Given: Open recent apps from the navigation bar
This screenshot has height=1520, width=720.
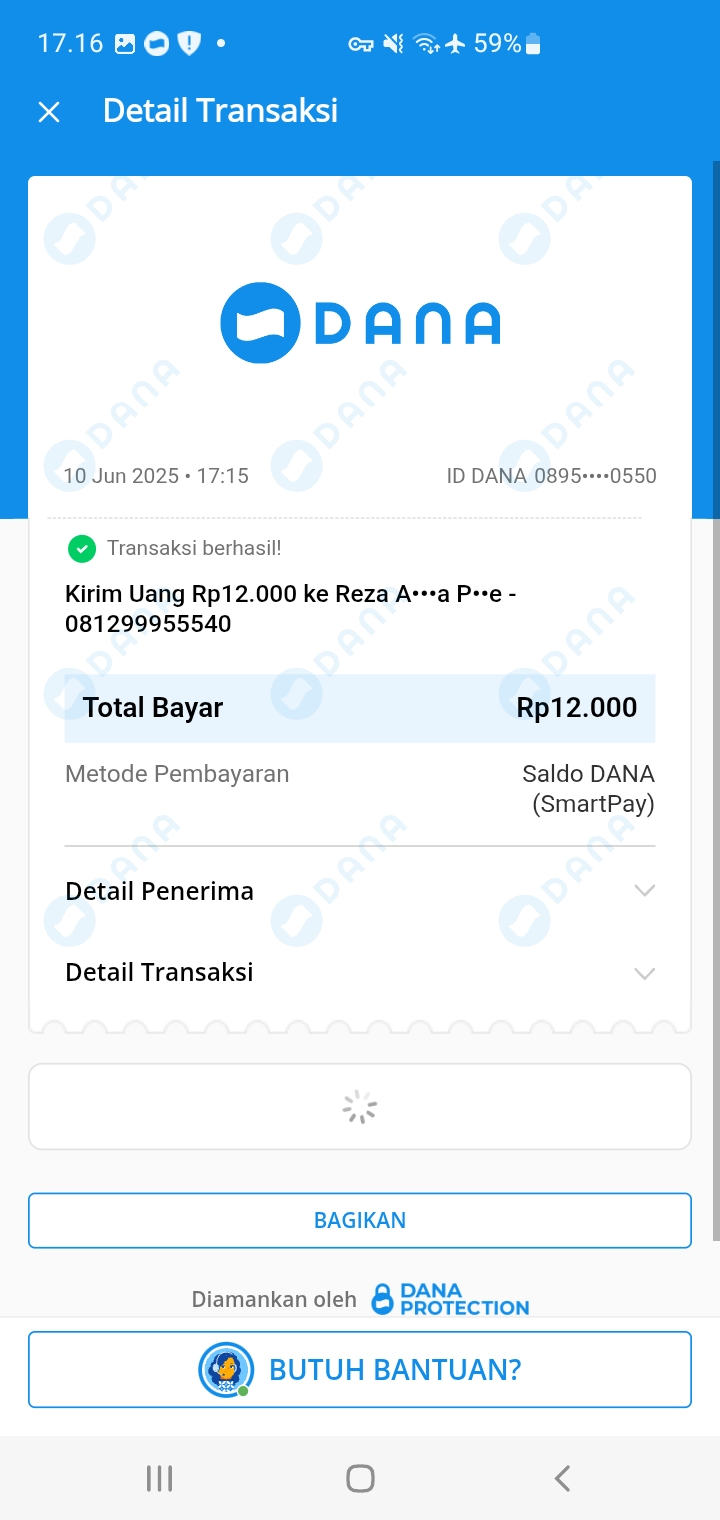Looking at the screenshot, I should [159, 1478].
